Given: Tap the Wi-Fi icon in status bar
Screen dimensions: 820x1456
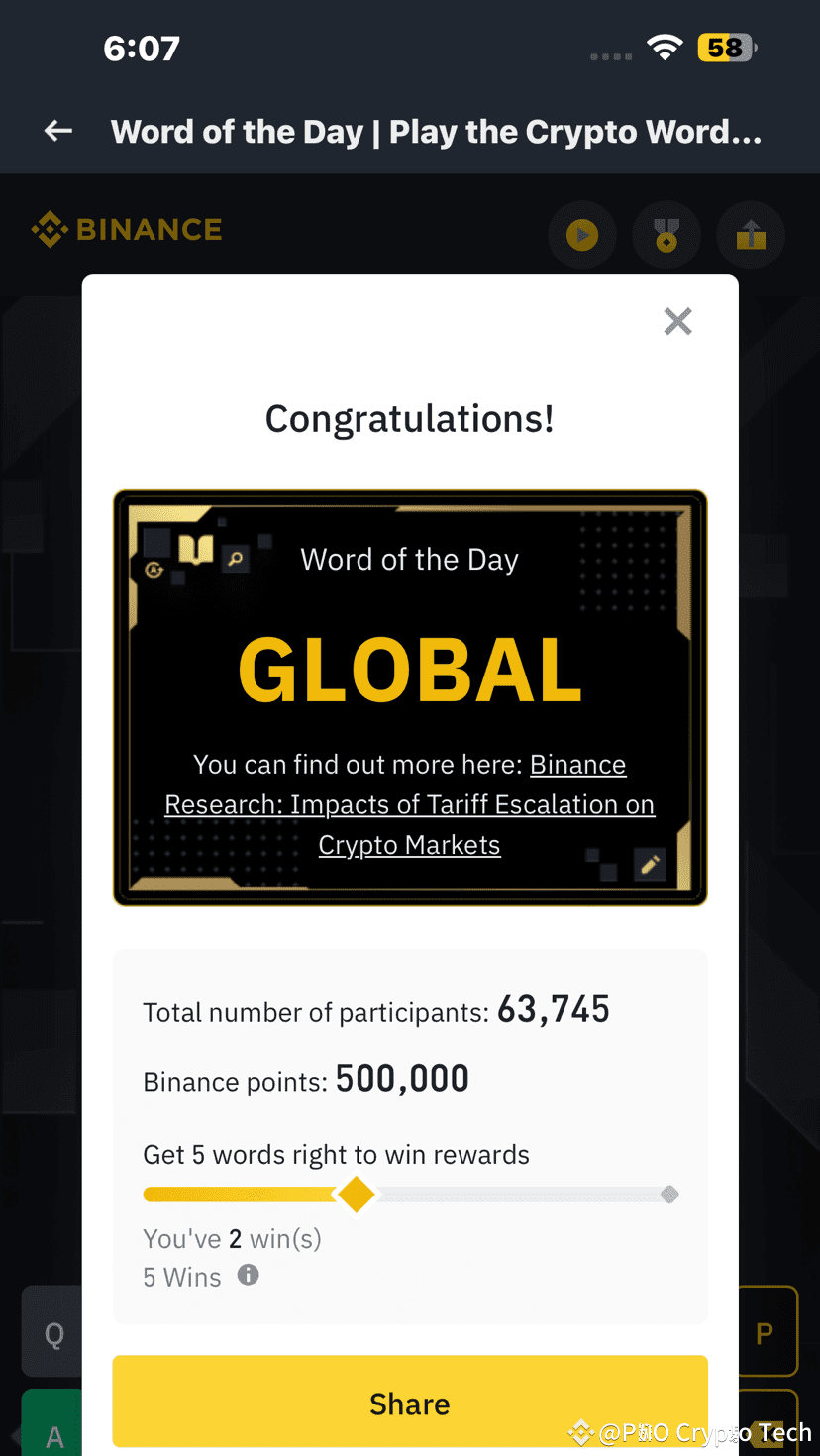Looking at the screenshot, I should click(x=665, y=47).
